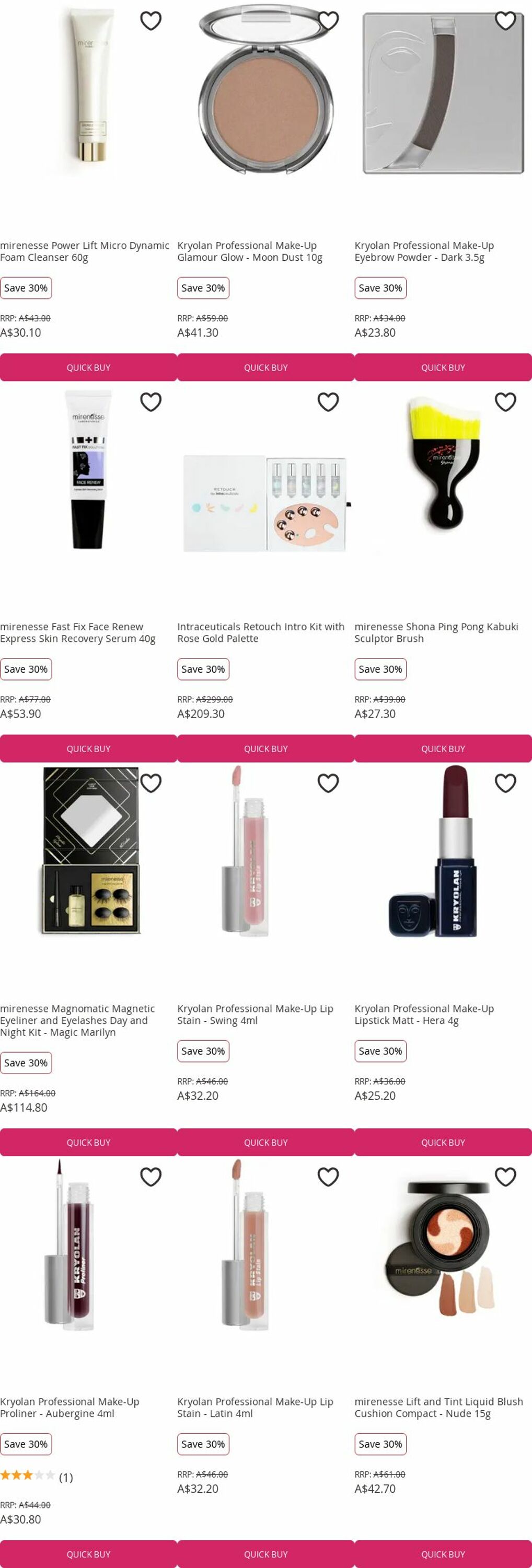The width and height of the screenshot is (532, 1568).
Task: Quick buy the Magnomatic Magic Marilyn kit
Action: coord(88,1143)
